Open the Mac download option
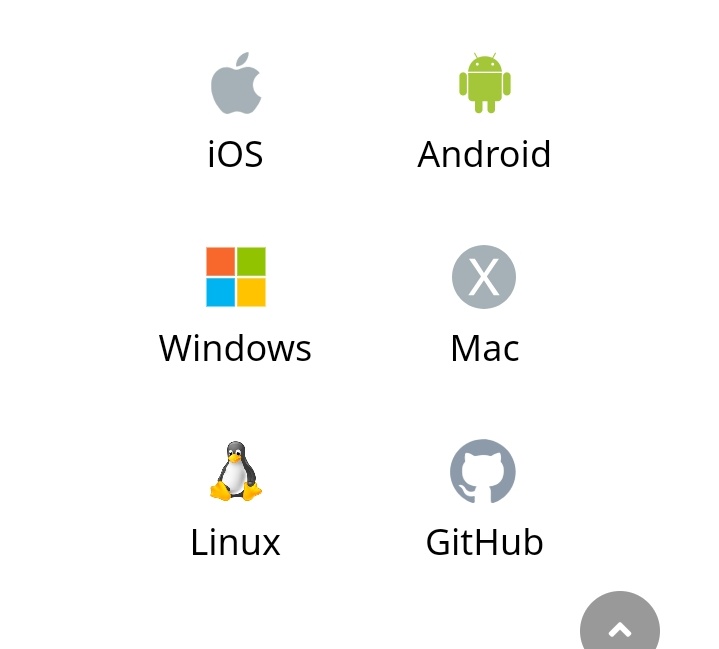Screen dimensions: 719x649 tap(484, 305)
